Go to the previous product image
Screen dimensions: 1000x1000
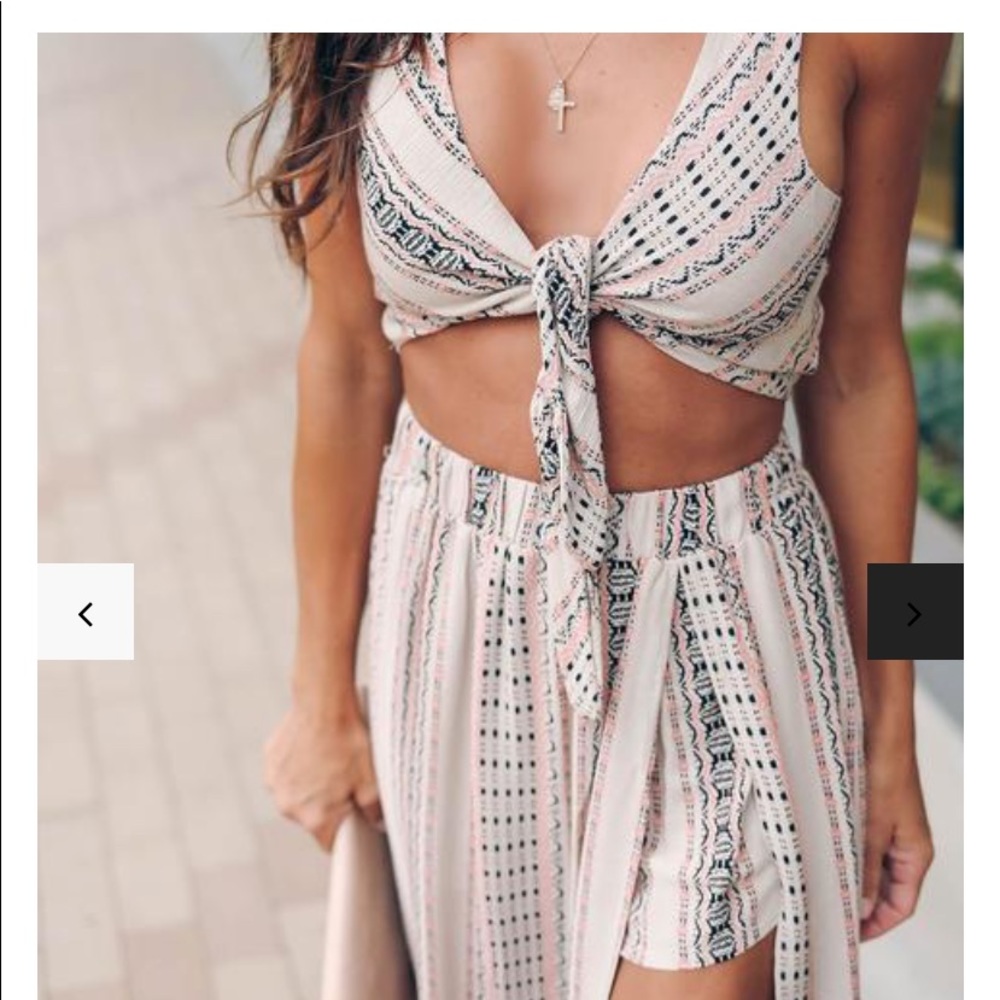(86, 612)
